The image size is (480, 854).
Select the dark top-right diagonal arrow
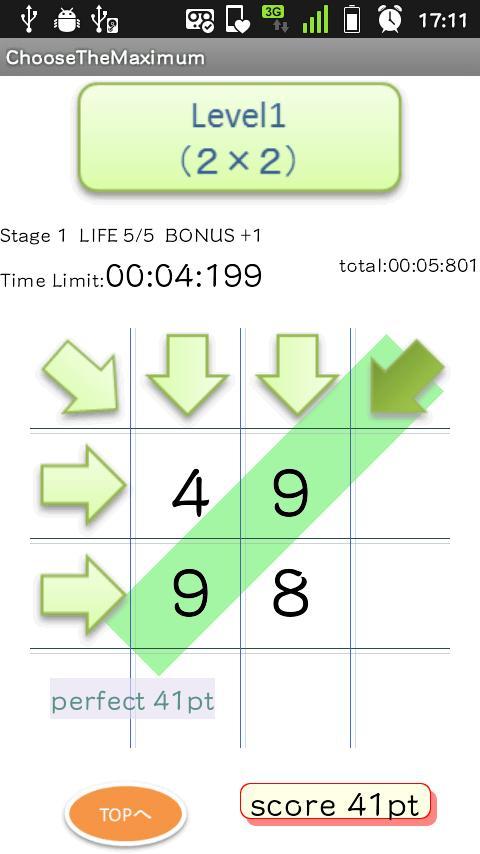point(407,376)
